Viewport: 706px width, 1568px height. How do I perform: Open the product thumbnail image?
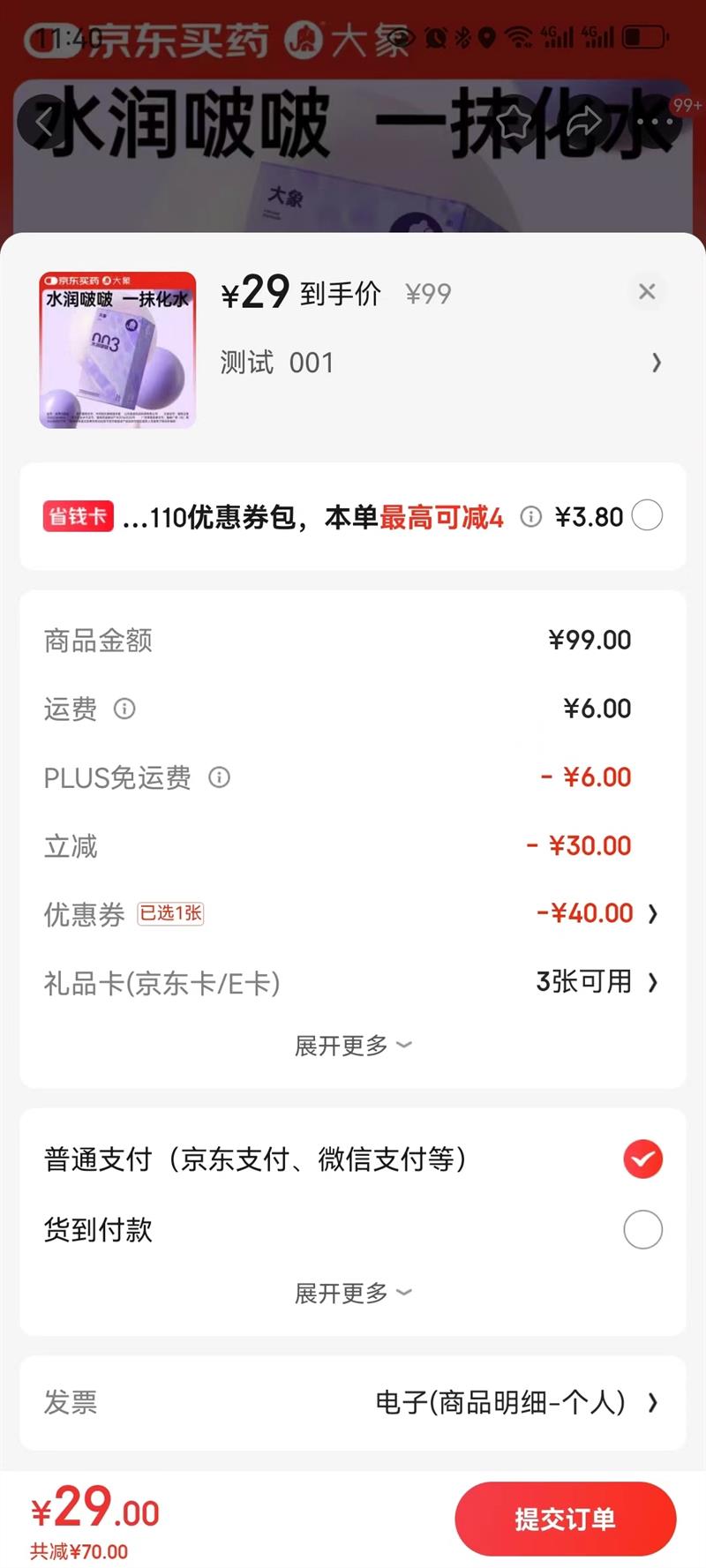click(x=117, y=350)
